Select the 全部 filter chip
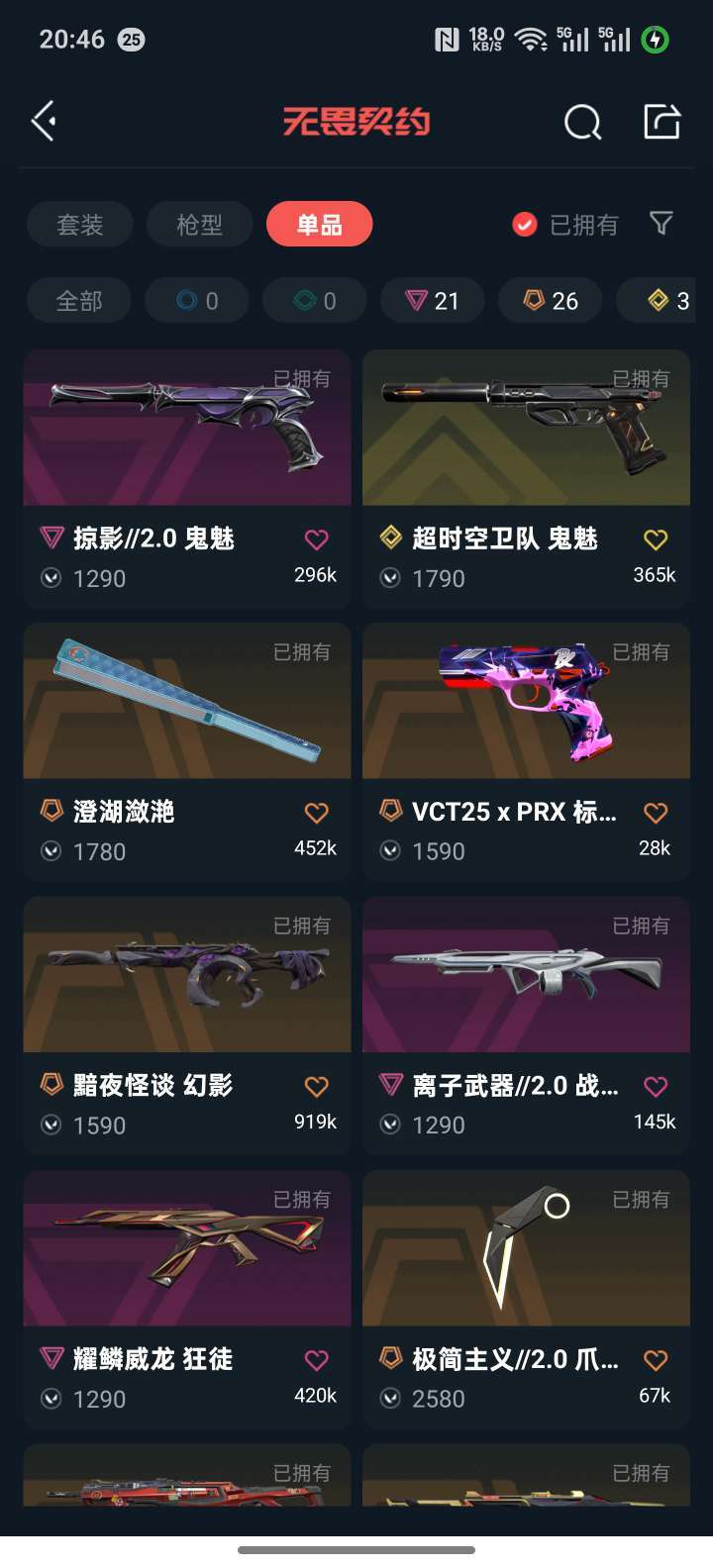 (78, 300)
